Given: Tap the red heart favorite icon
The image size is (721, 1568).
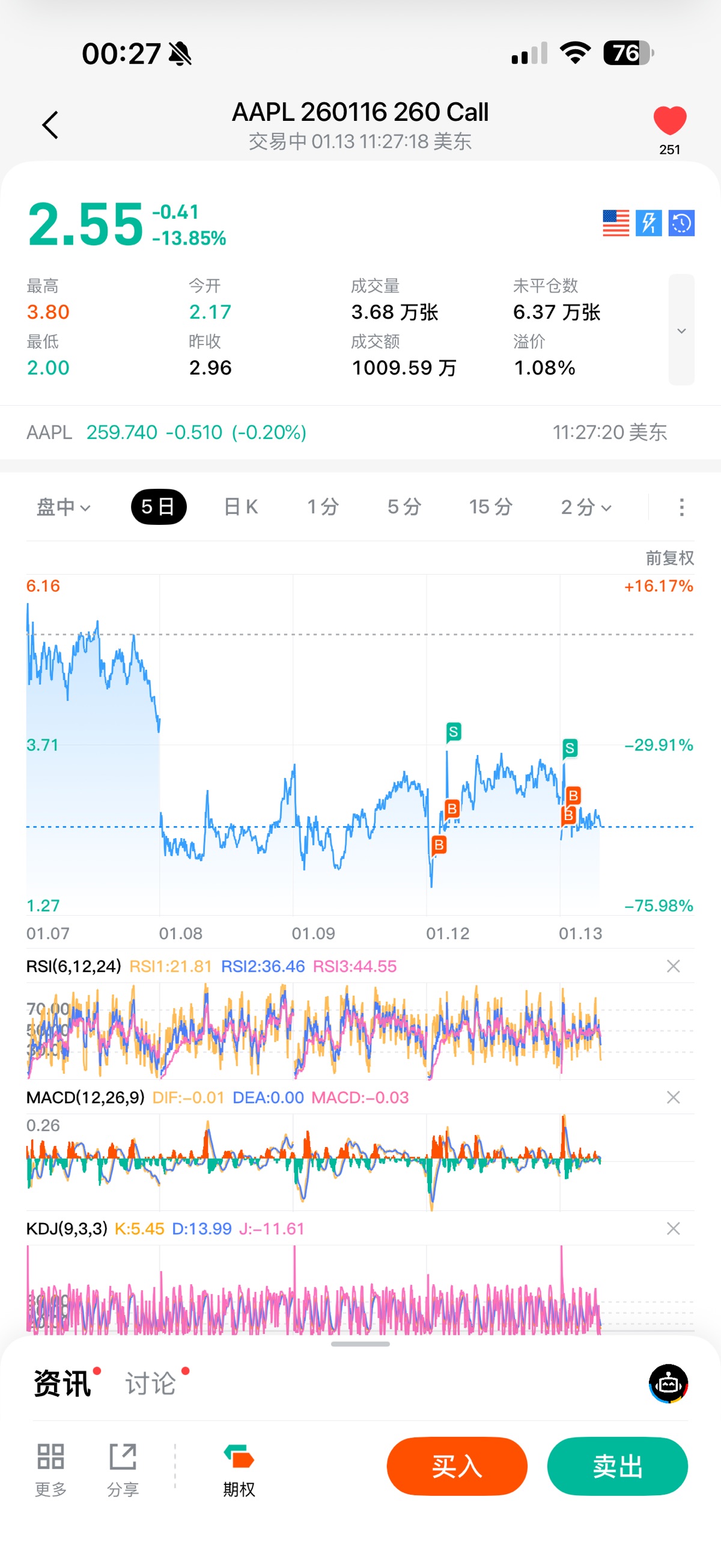Looking at the screenshot, I should (x=669, y=120).
